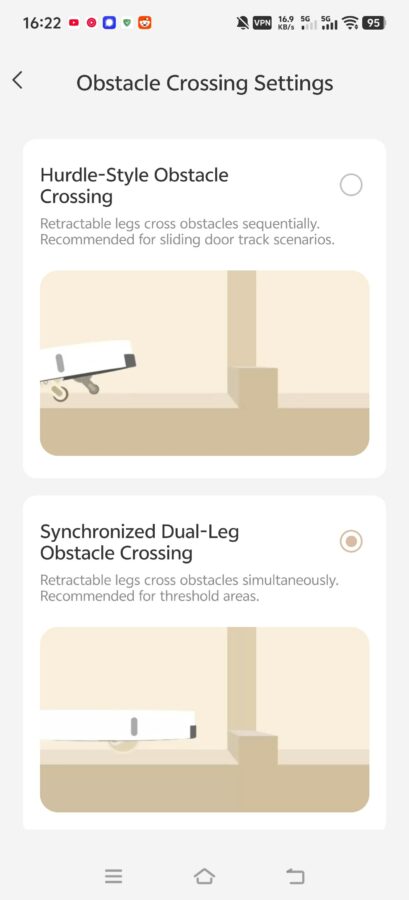The width and height of the screenshot is (409, 900).
Task: Open recent apps from navigation bar
Action: (x=114, y=876)
